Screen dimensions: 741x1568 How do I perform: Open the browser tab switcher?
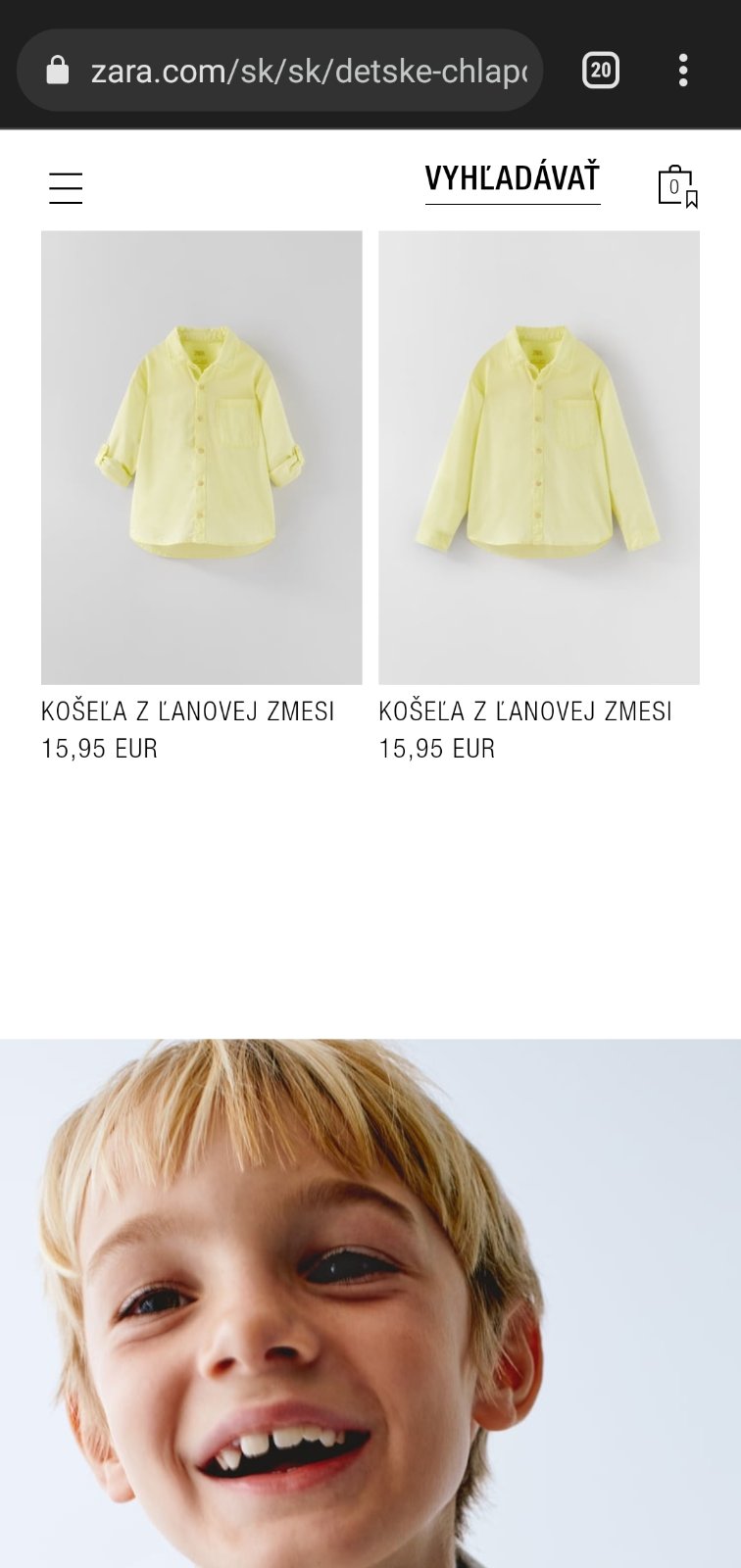click(600, 71)
